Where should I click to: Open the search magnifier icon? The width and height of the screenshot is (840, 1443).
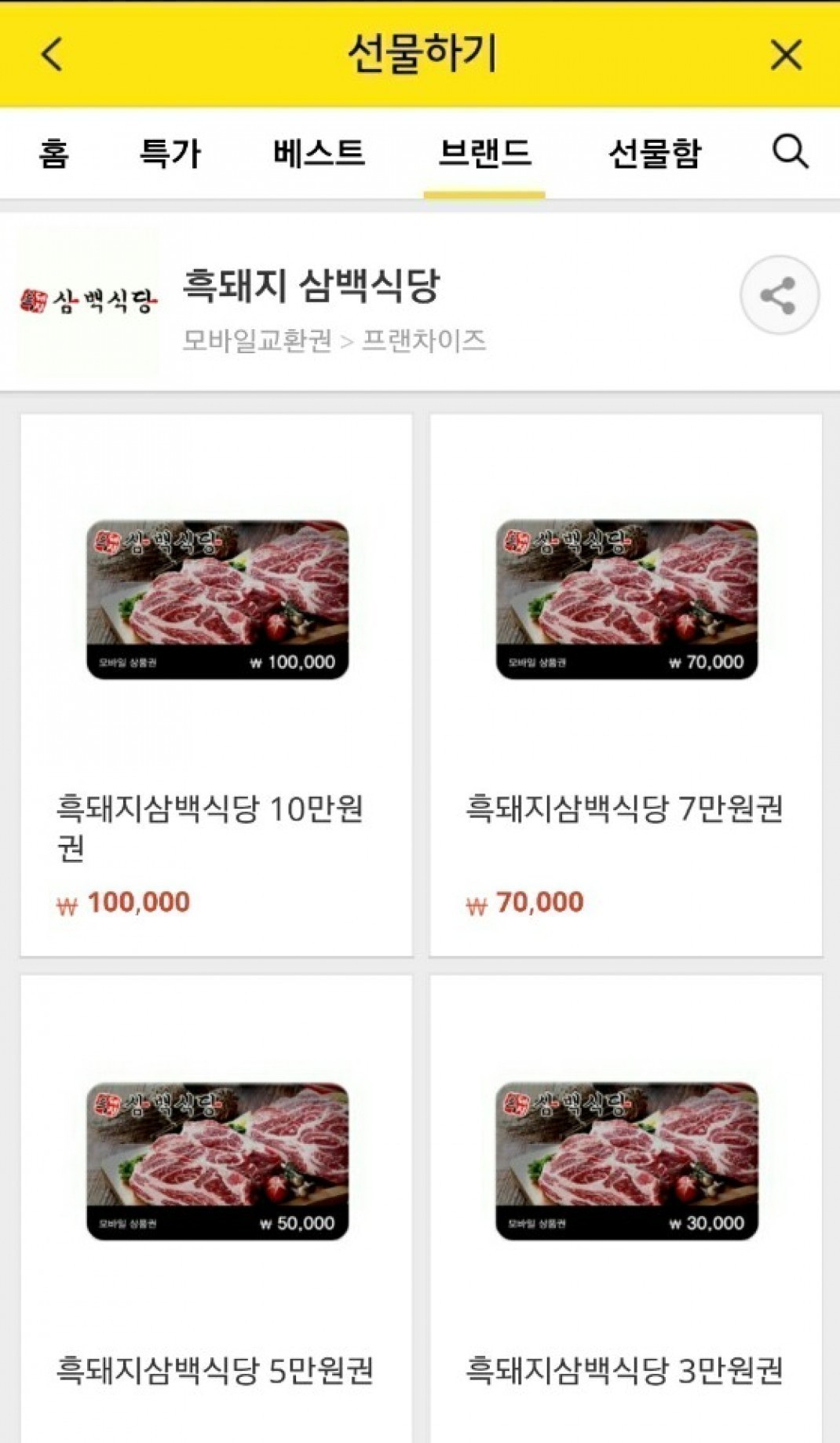(x=790, y=152)
